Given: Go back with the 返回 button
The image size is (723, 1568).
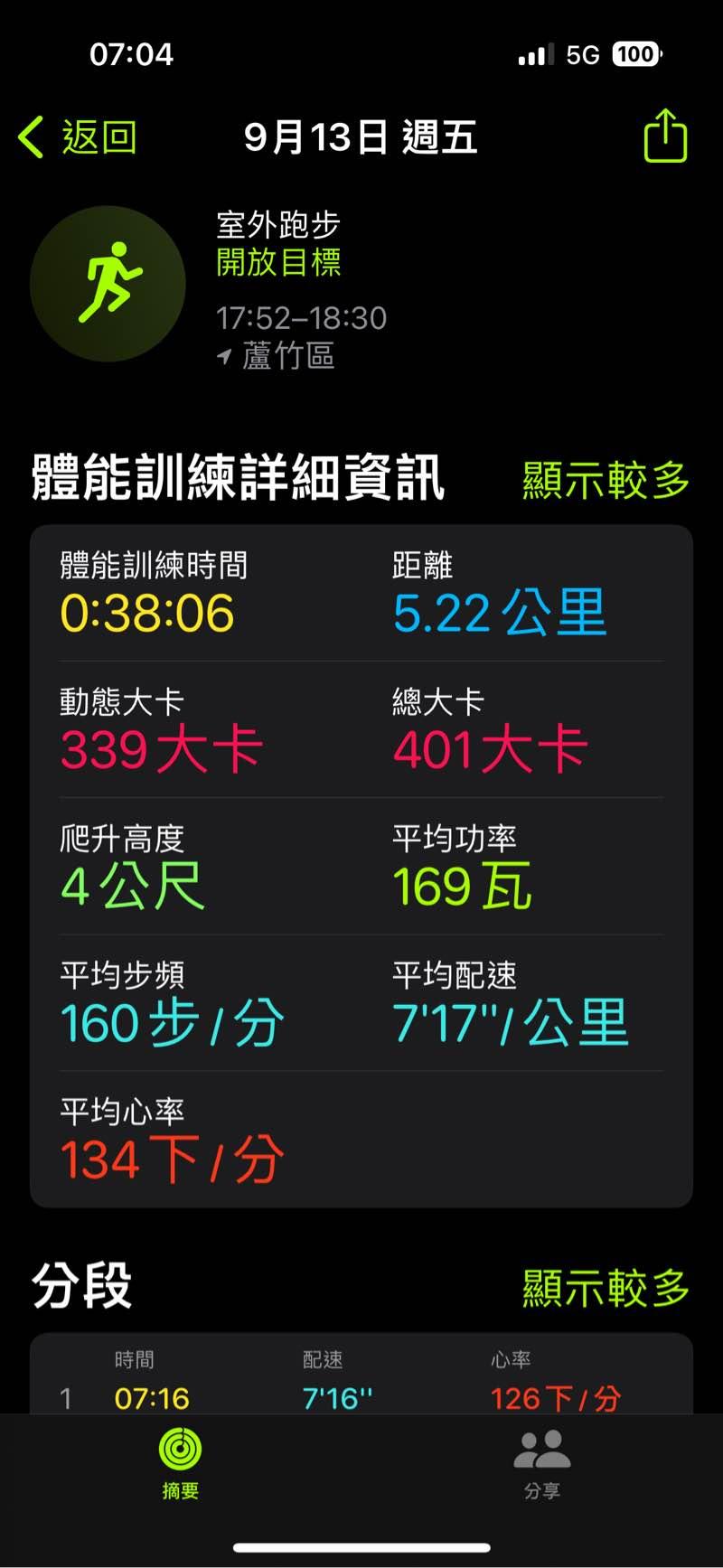Looking at the screenshot, I should [x=79, y=138].
